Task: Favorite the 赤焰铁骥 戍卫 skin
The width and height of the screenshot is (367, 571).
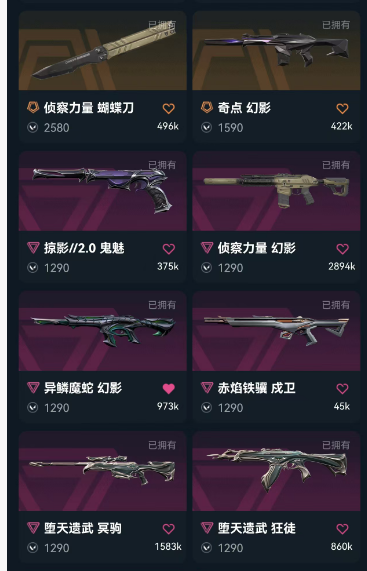Action: 342,389
